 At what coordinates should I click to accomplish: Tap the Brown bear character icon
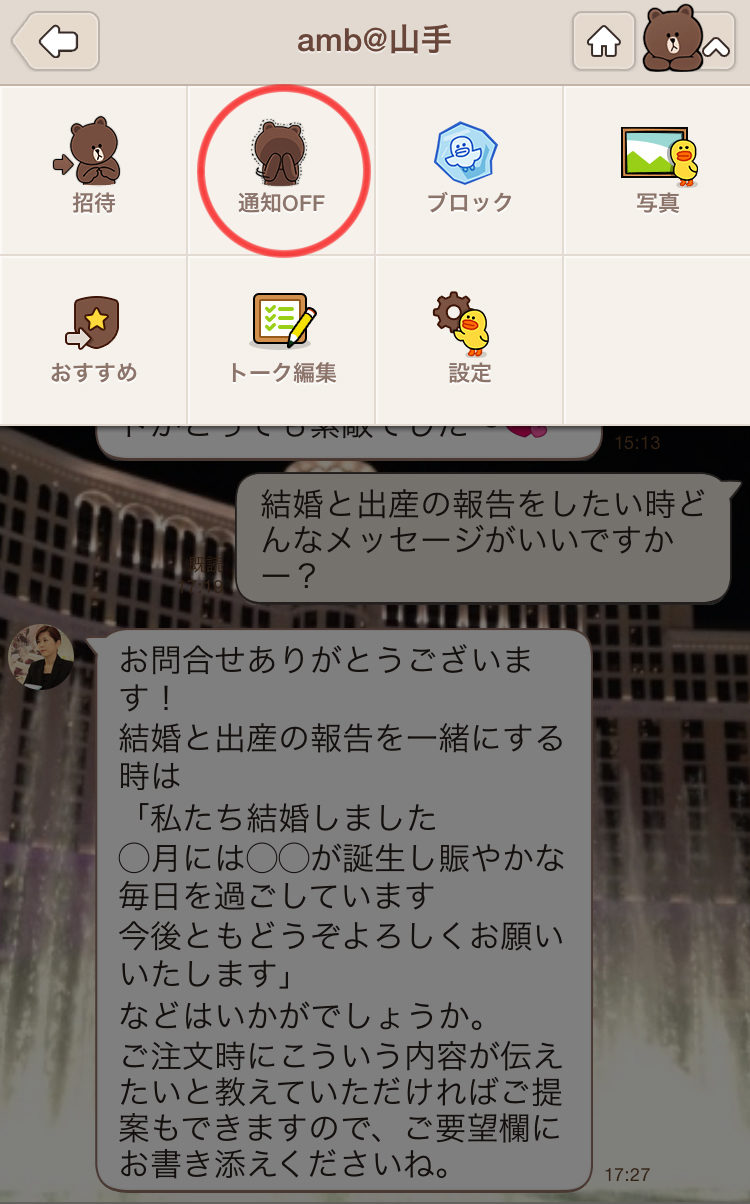(675, 42)
